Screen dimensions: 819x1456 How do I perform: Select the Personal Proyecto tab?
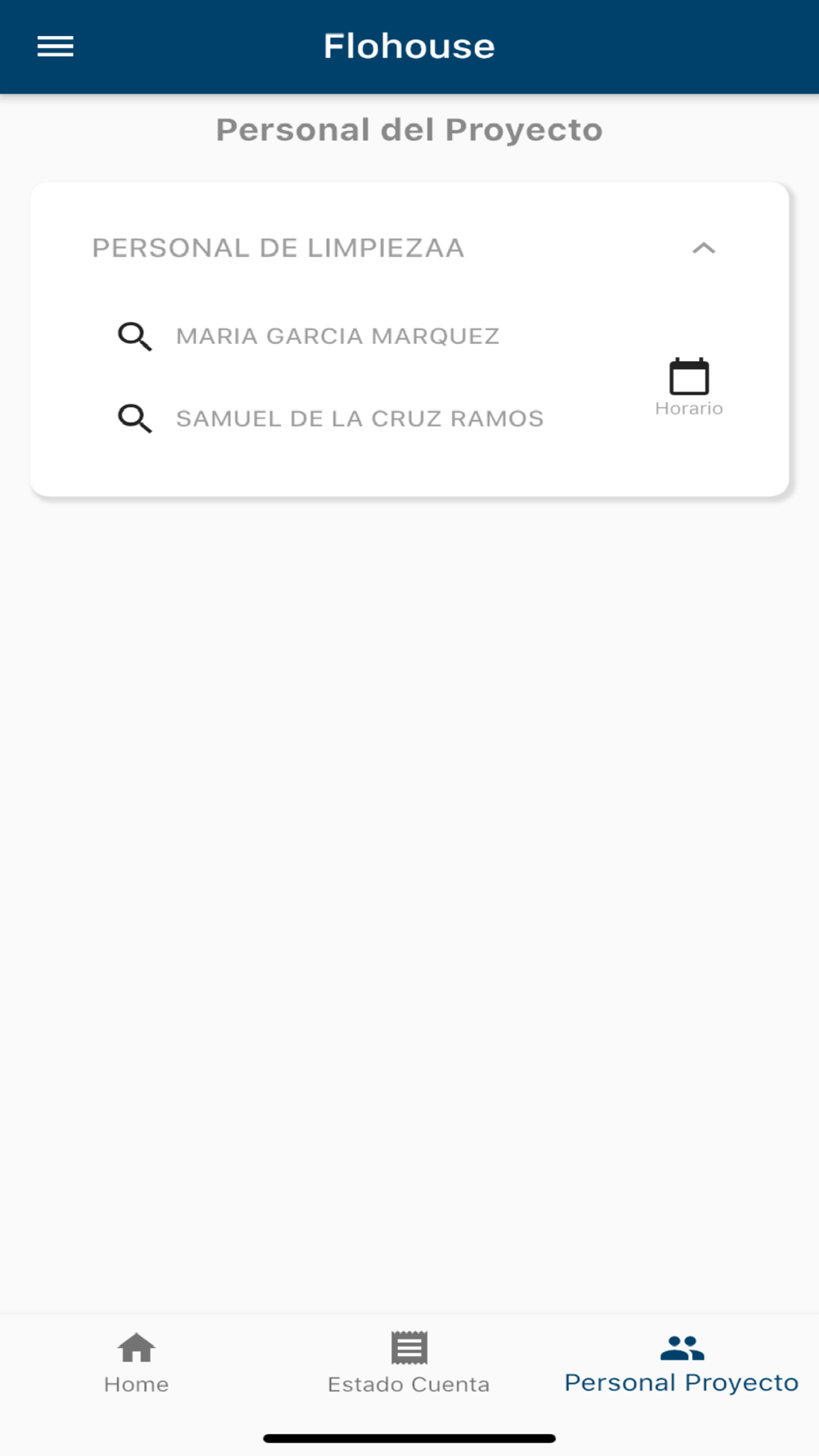coord(681,1363)
